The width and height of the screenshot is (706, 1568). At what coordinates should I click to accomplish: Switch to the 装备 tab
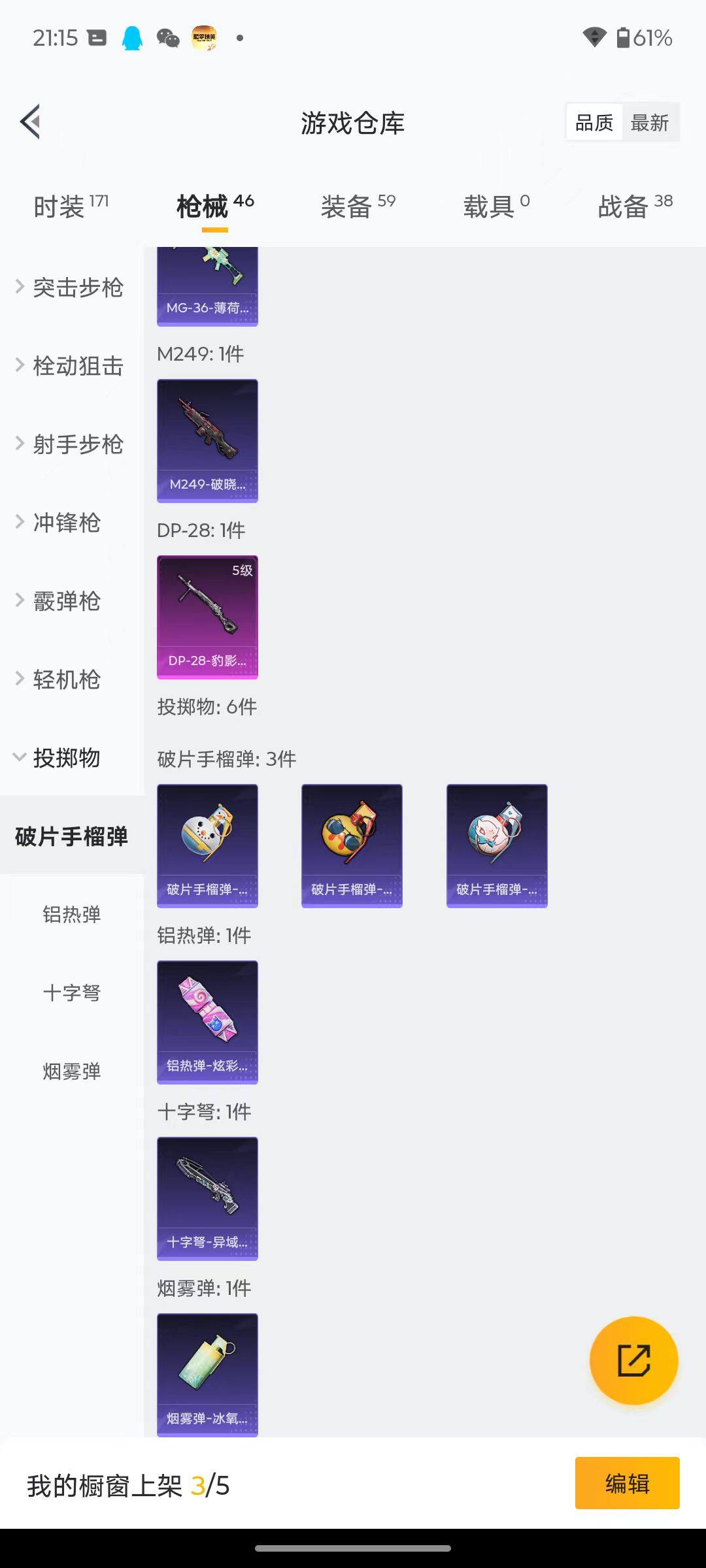(358, 206)
